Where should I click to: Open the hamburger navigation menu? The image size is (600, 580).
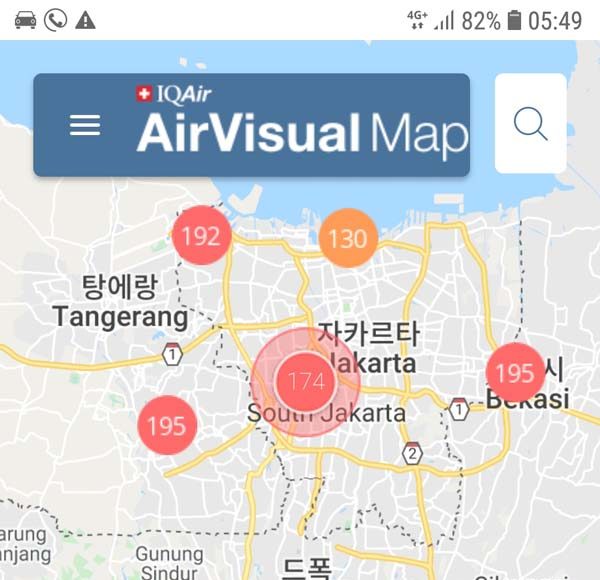[85, 125]
